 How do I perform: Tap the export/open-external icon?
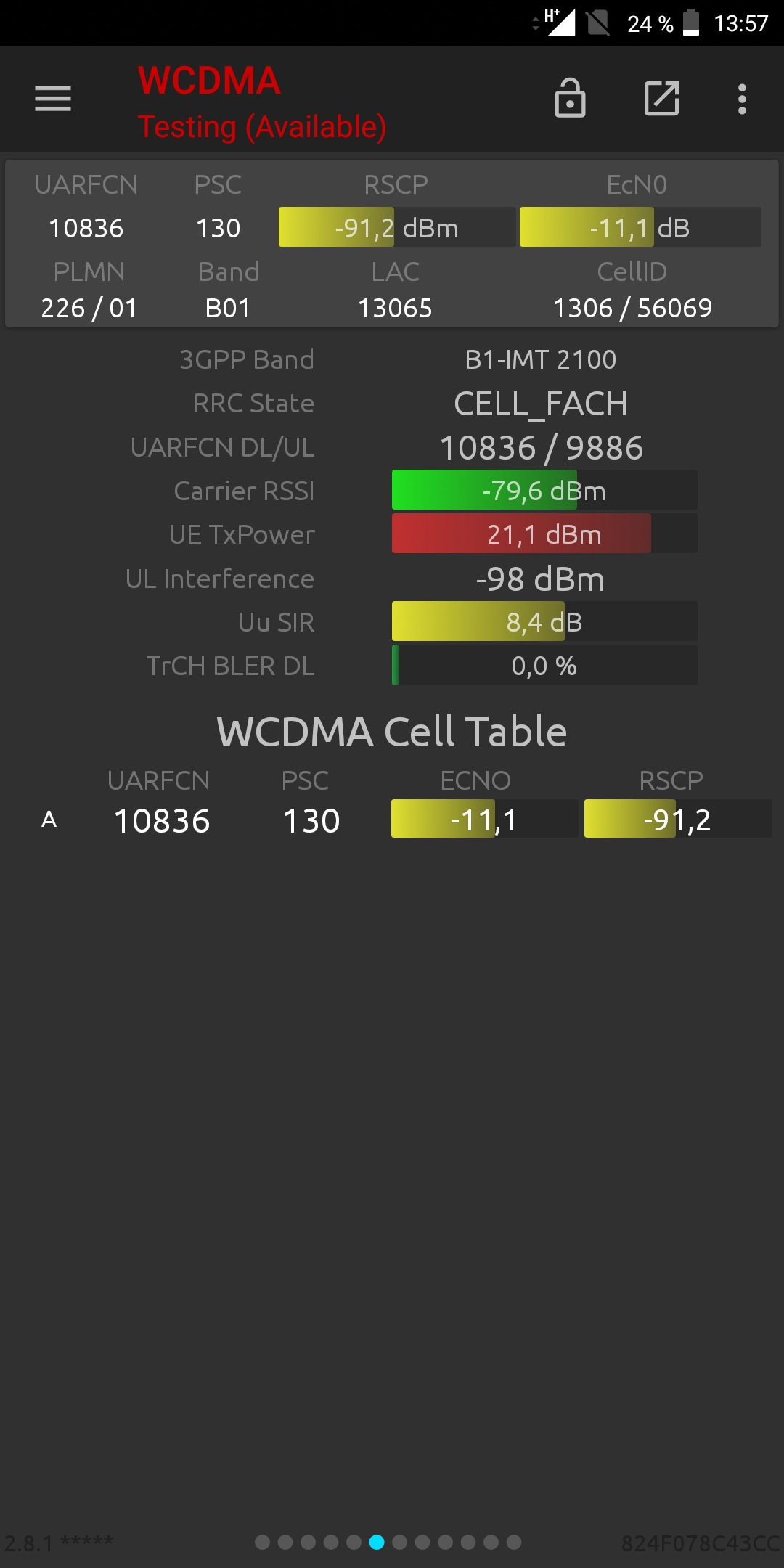pos(662,98)
